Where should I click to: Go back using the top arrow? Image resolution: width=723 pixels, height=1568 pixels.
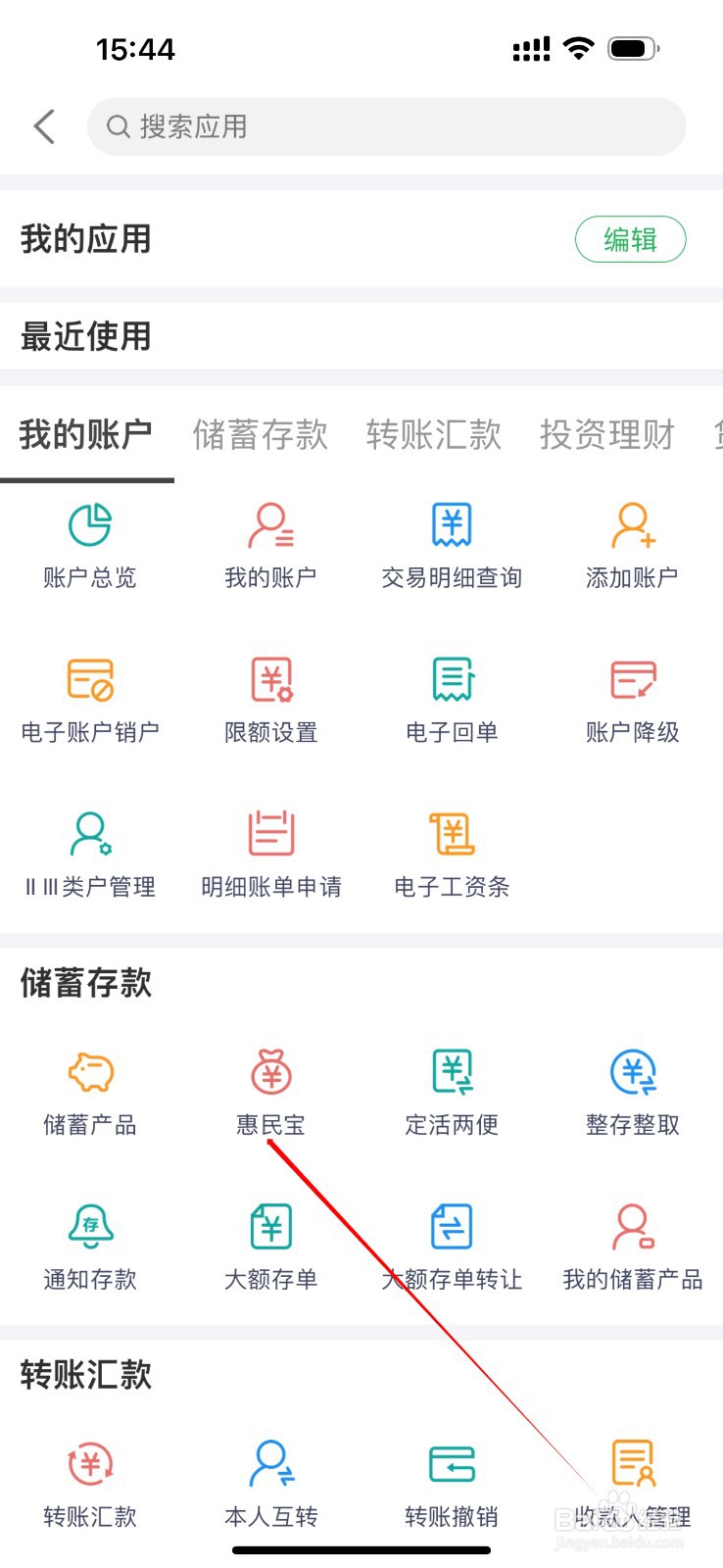(44, 126)
